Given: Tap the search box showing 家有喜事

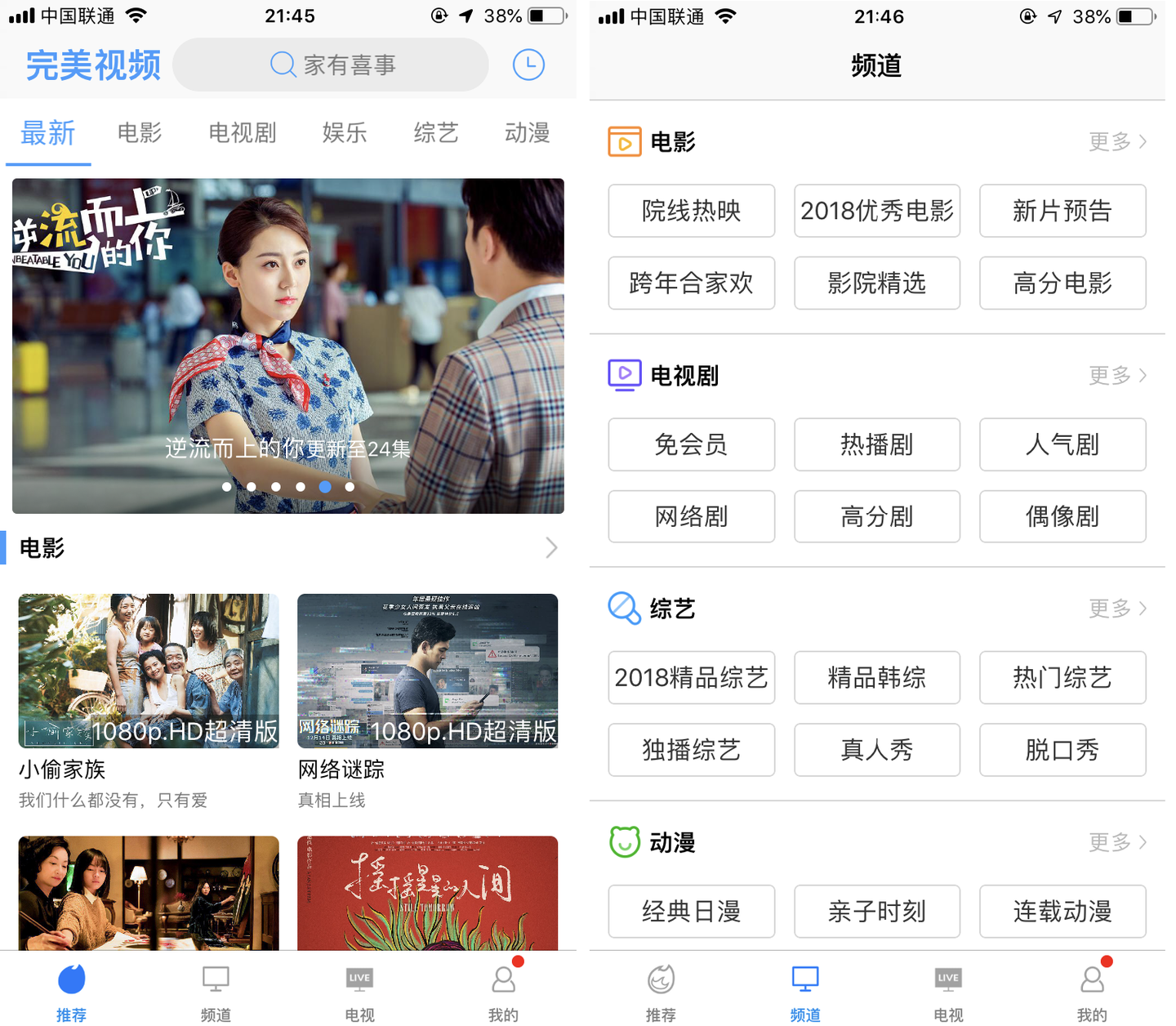Looking at the screenshot, I should 331,65.
